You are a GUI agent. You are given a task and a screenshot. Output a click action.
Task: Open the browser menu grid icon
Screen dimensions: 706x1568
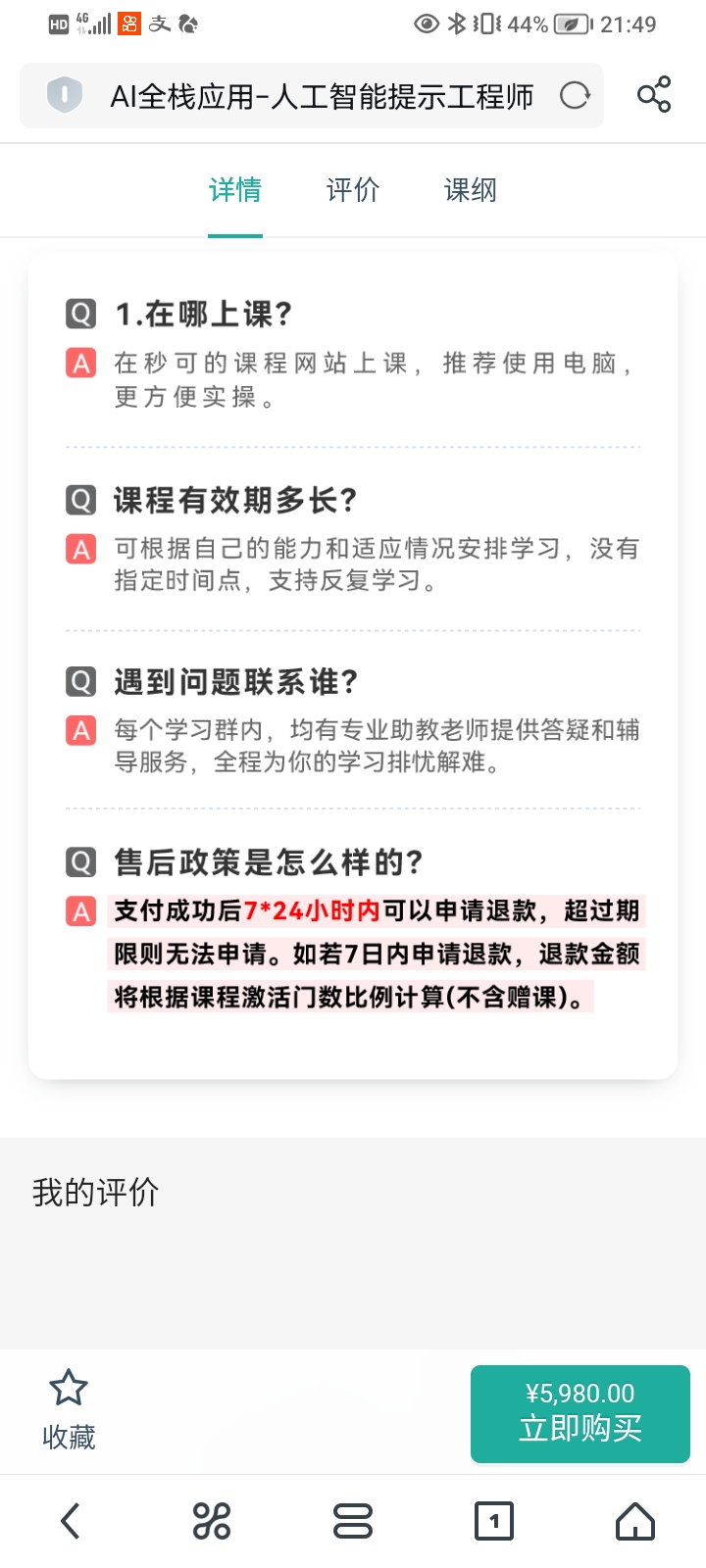click(x=212, y=1521)
